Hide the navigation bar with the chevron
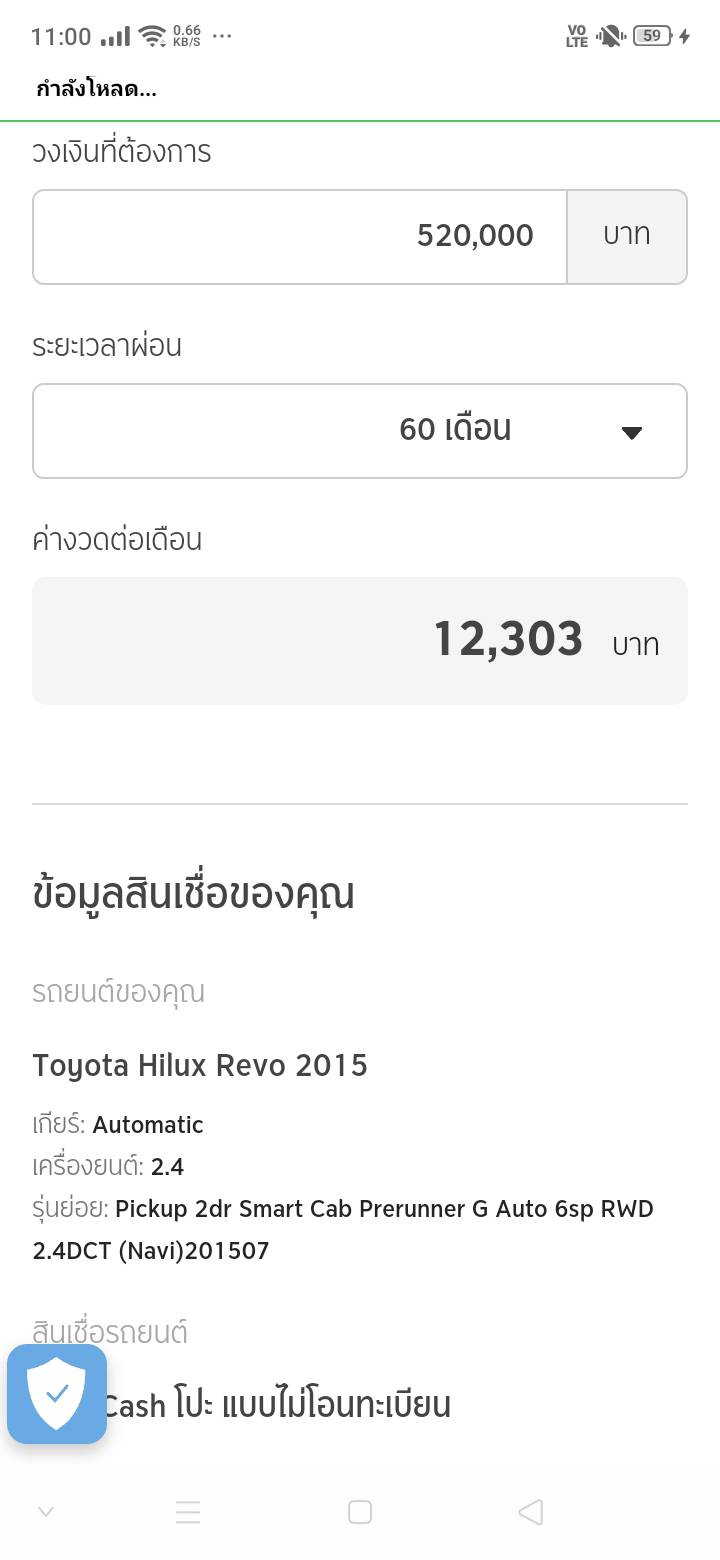The width and height of the screenshot is (720, 1560). pyautogui.click(x=45, y=1512)
